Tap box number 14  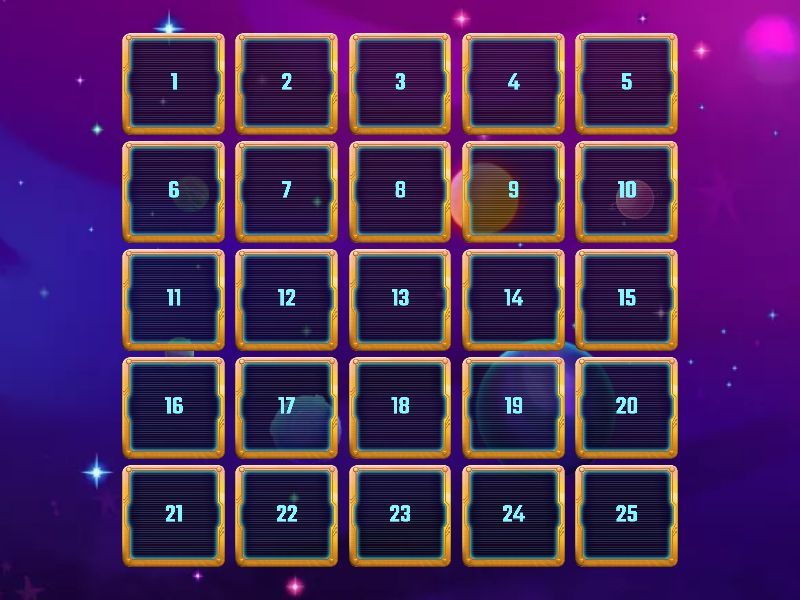(513, 299)
